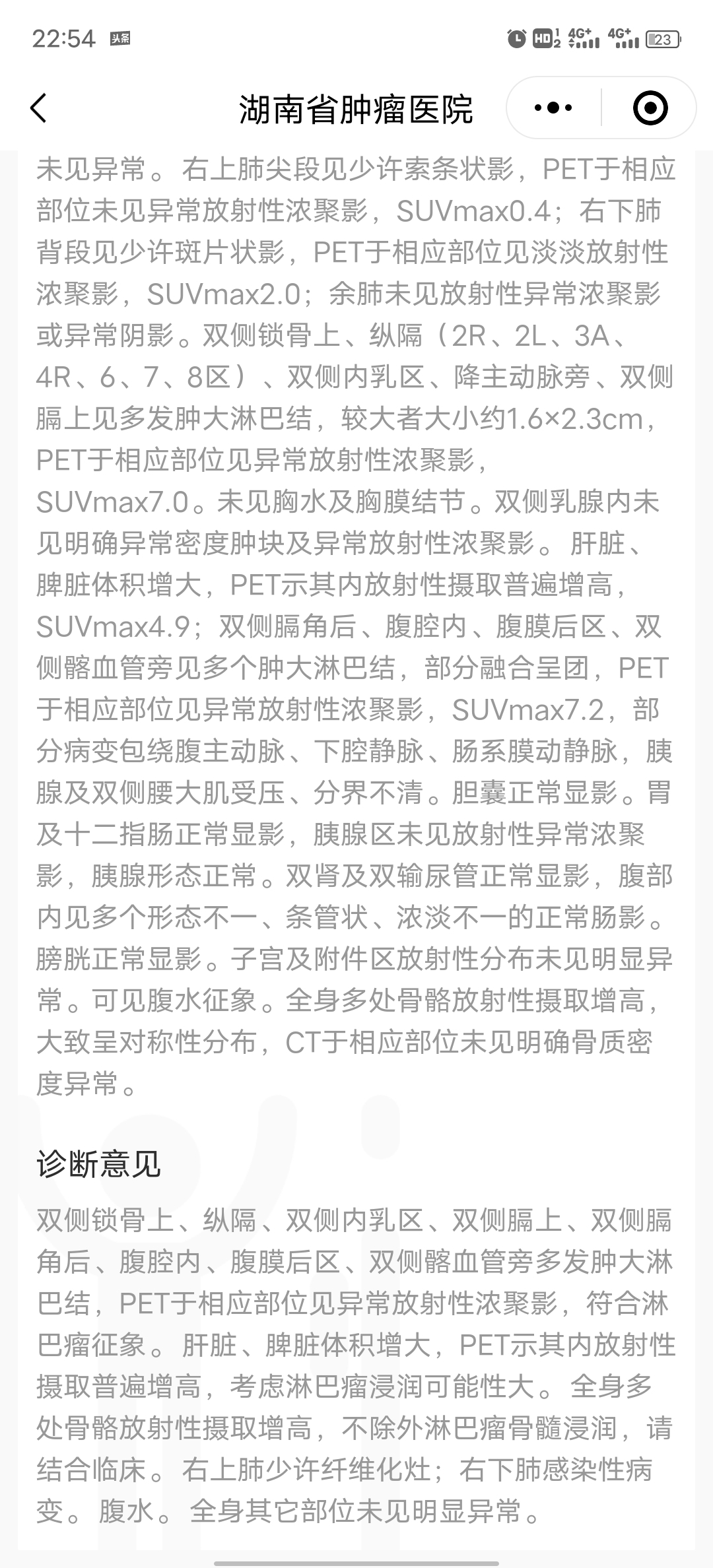Go back using the top-left arrow
Image resolution: width=713 pixels, height=1568 pixels.
pyautogui.click(x=39, y=108)
